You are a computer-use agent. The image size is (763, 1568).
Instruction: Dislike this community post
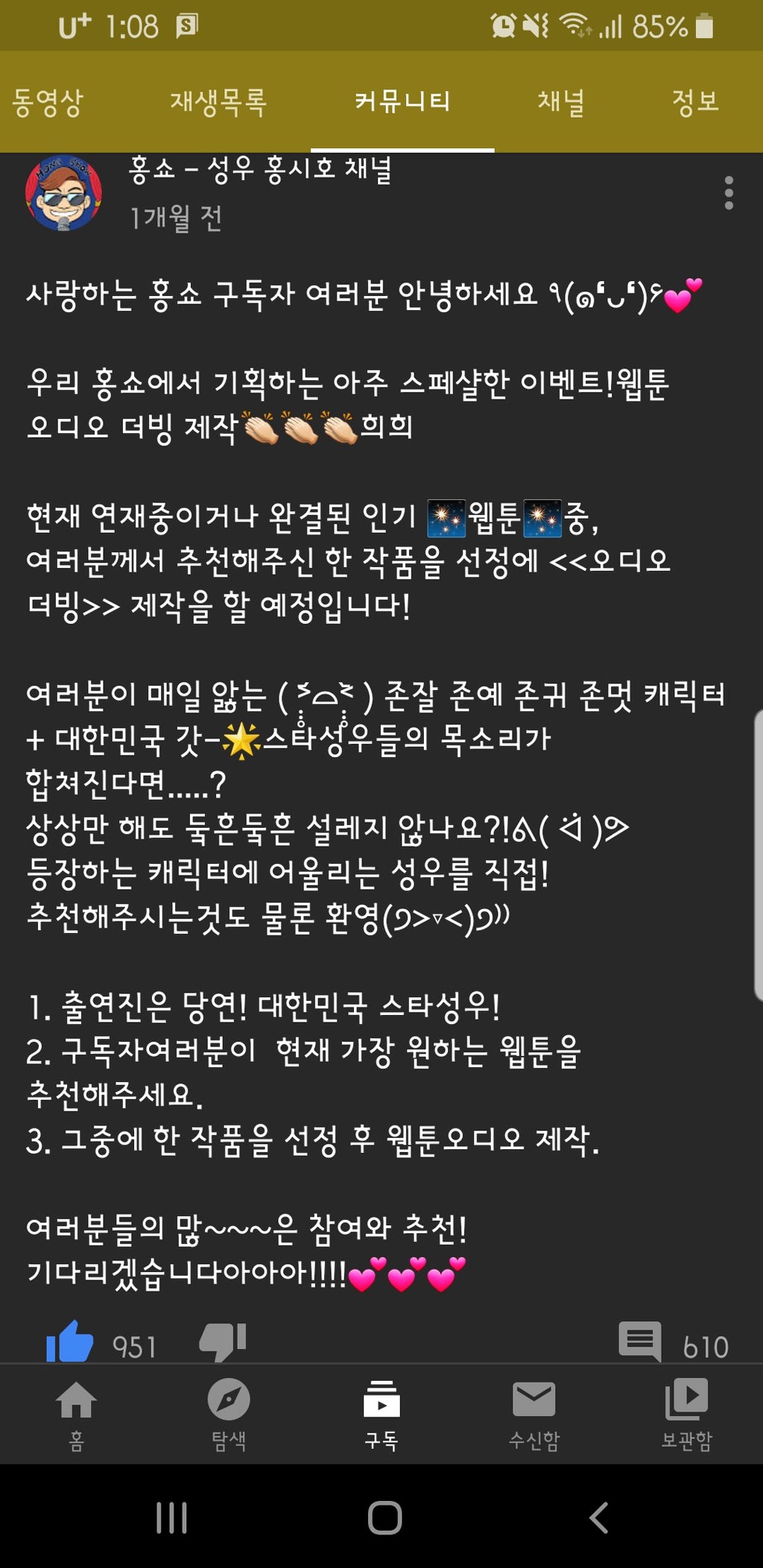point(223,1342)
